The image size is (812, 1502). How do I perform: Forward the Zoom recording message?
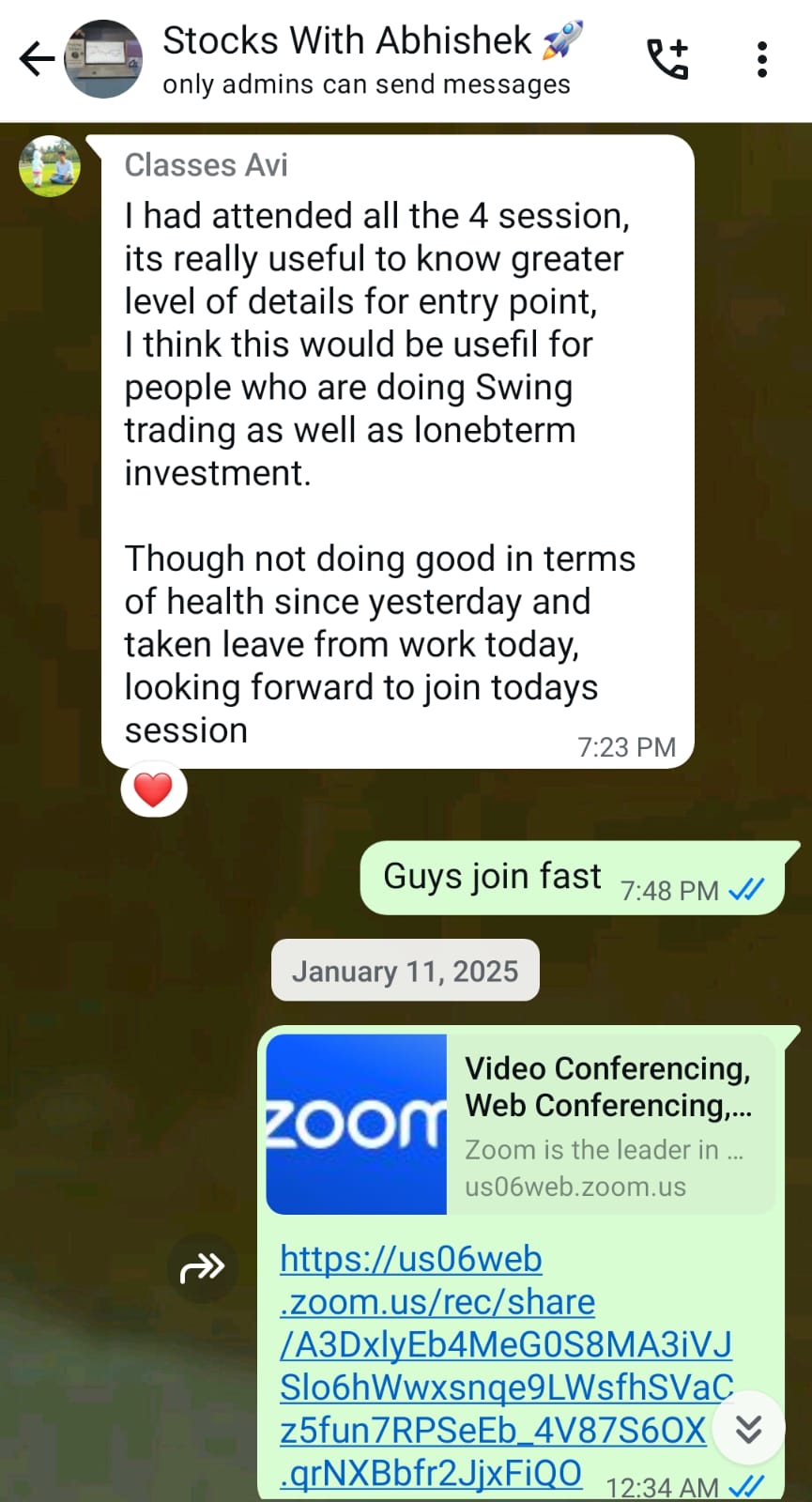[203, 1268]
